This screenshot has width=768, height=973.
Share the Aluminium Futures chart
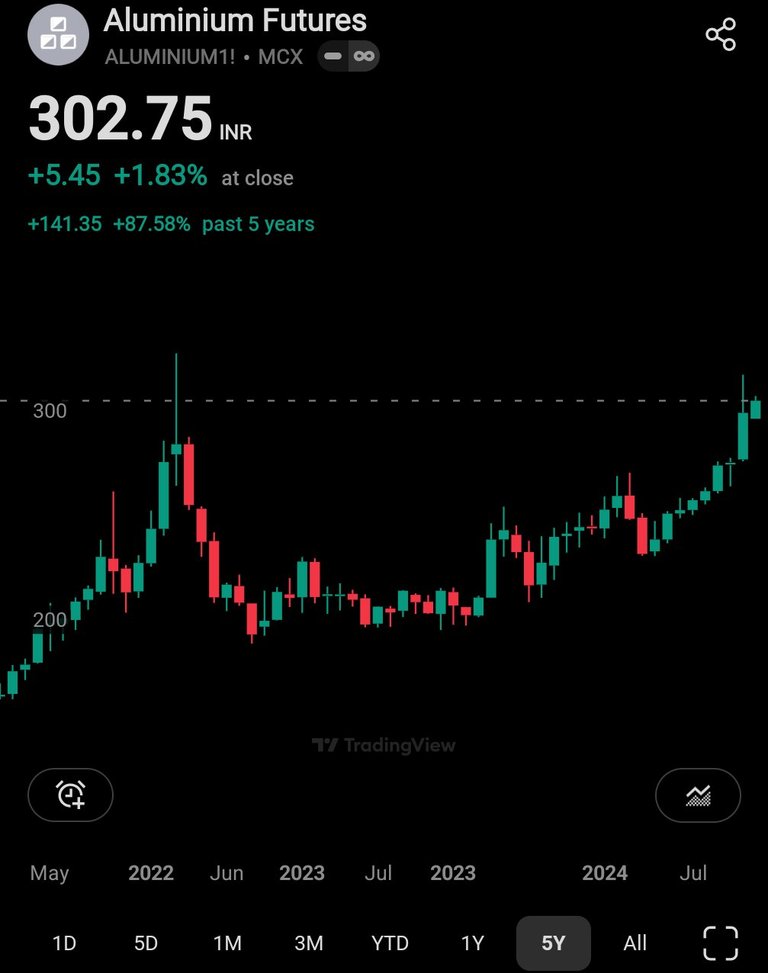coord(720,35)
